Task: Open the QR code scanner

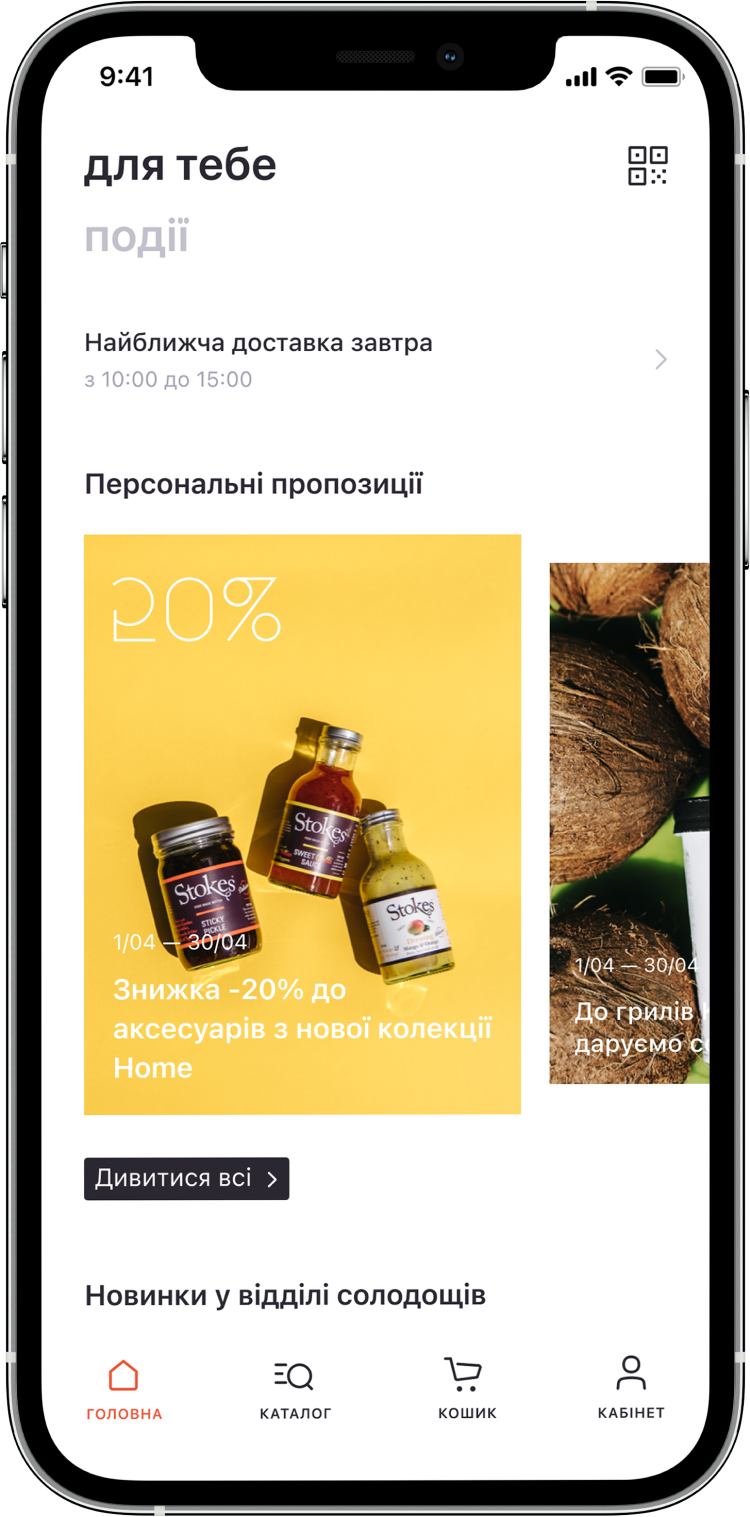Action: pos(647,166)
